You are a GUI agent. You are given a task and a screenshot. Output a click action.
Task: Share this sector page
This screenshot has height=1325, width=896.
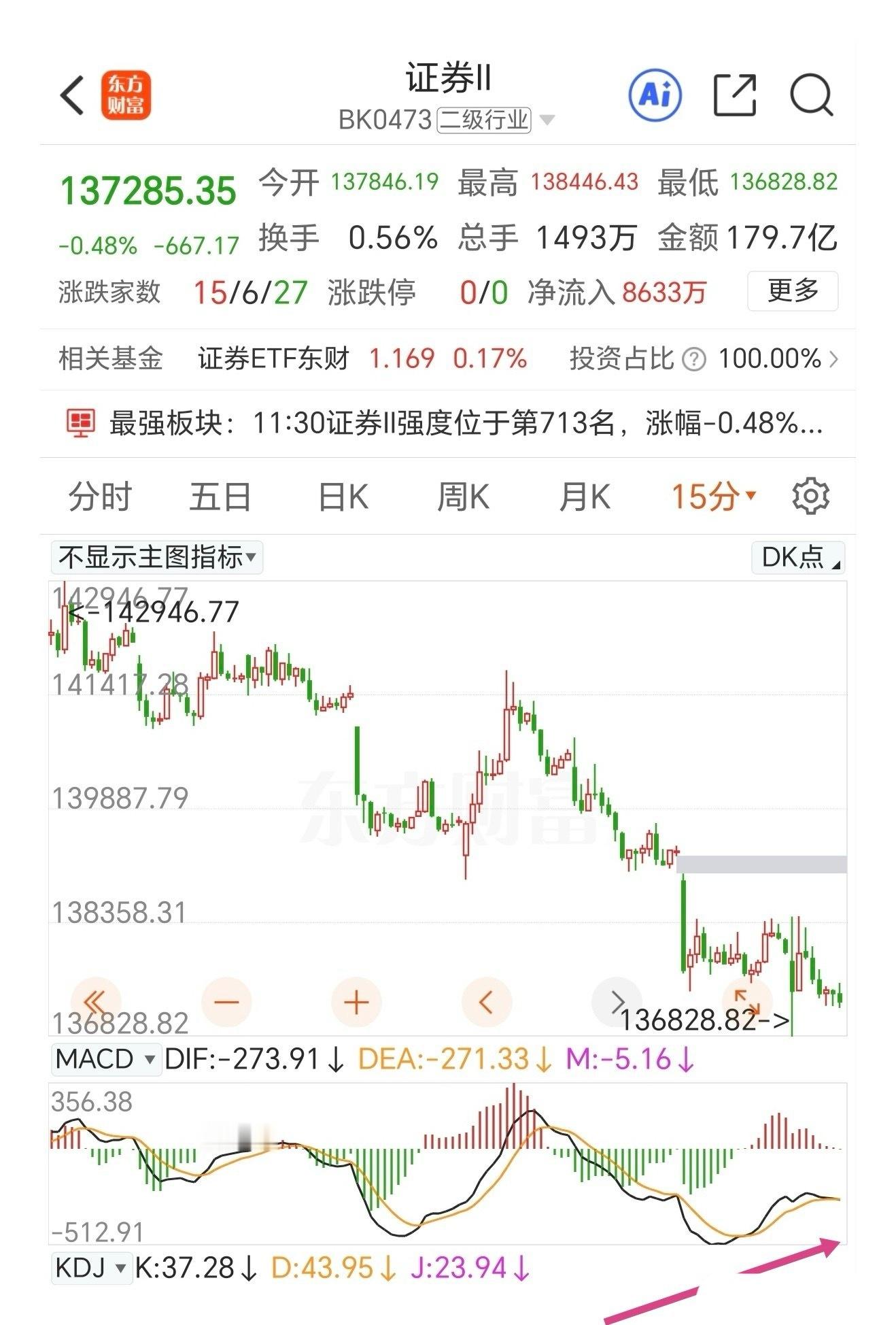pyautogui.click(x=734, y=95)
